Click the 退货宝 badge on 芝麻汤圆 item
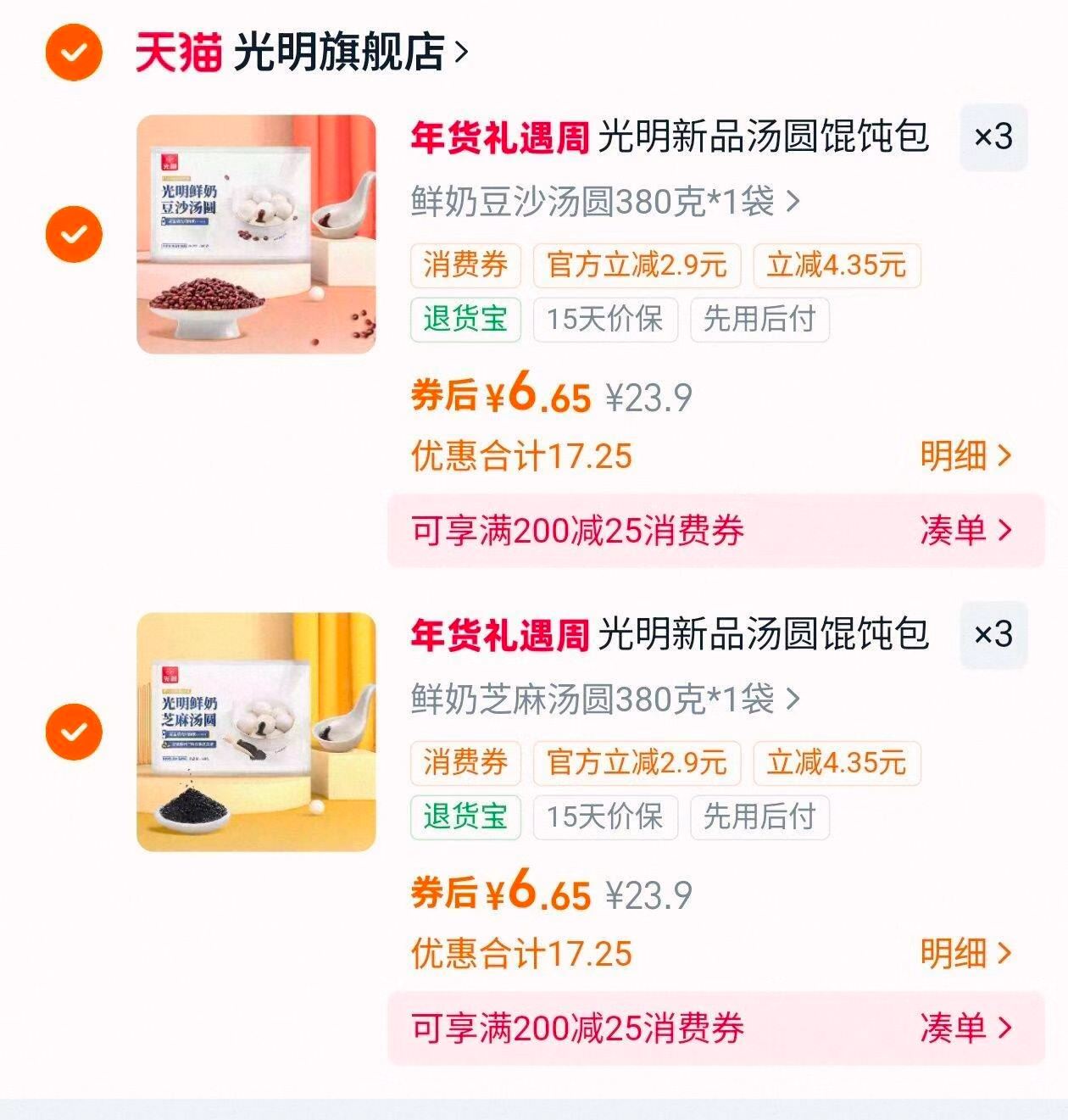Image resolution: width=1068 pixels, height=1120 pixels. tap(464, 816)
